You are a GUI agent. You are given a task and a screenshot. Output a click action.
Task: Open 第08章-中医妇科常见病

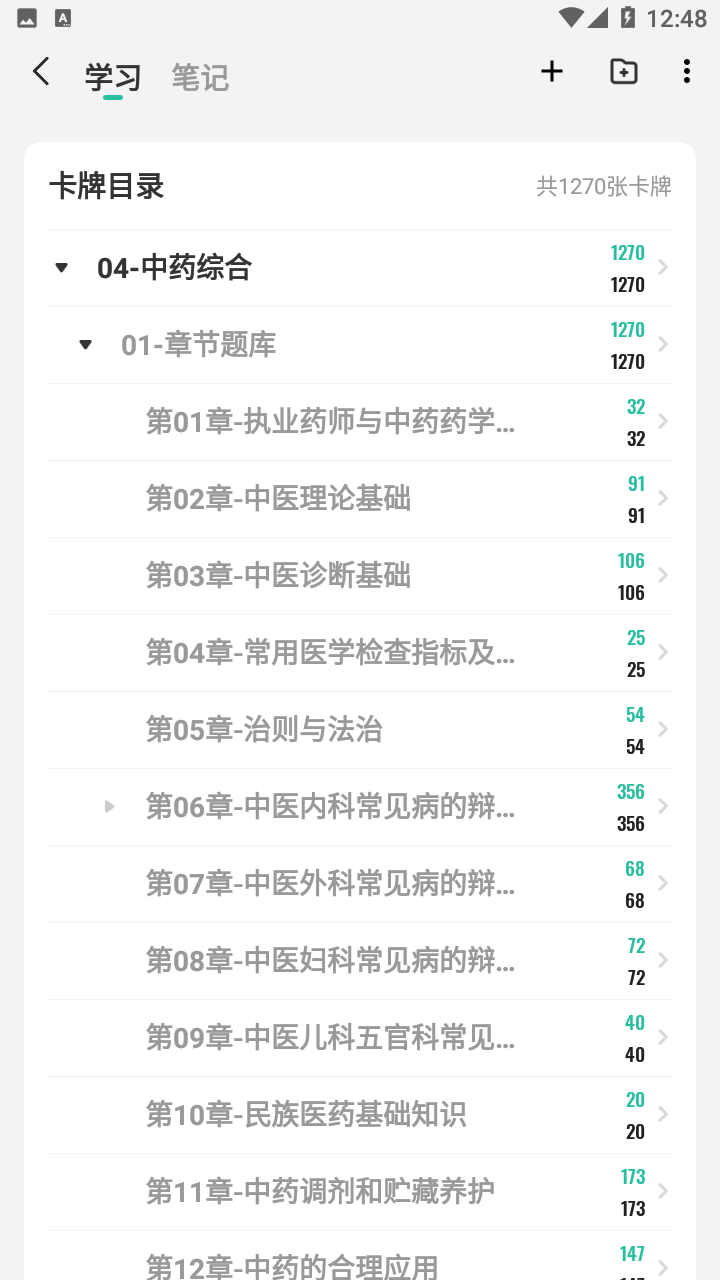pos(360,961)
